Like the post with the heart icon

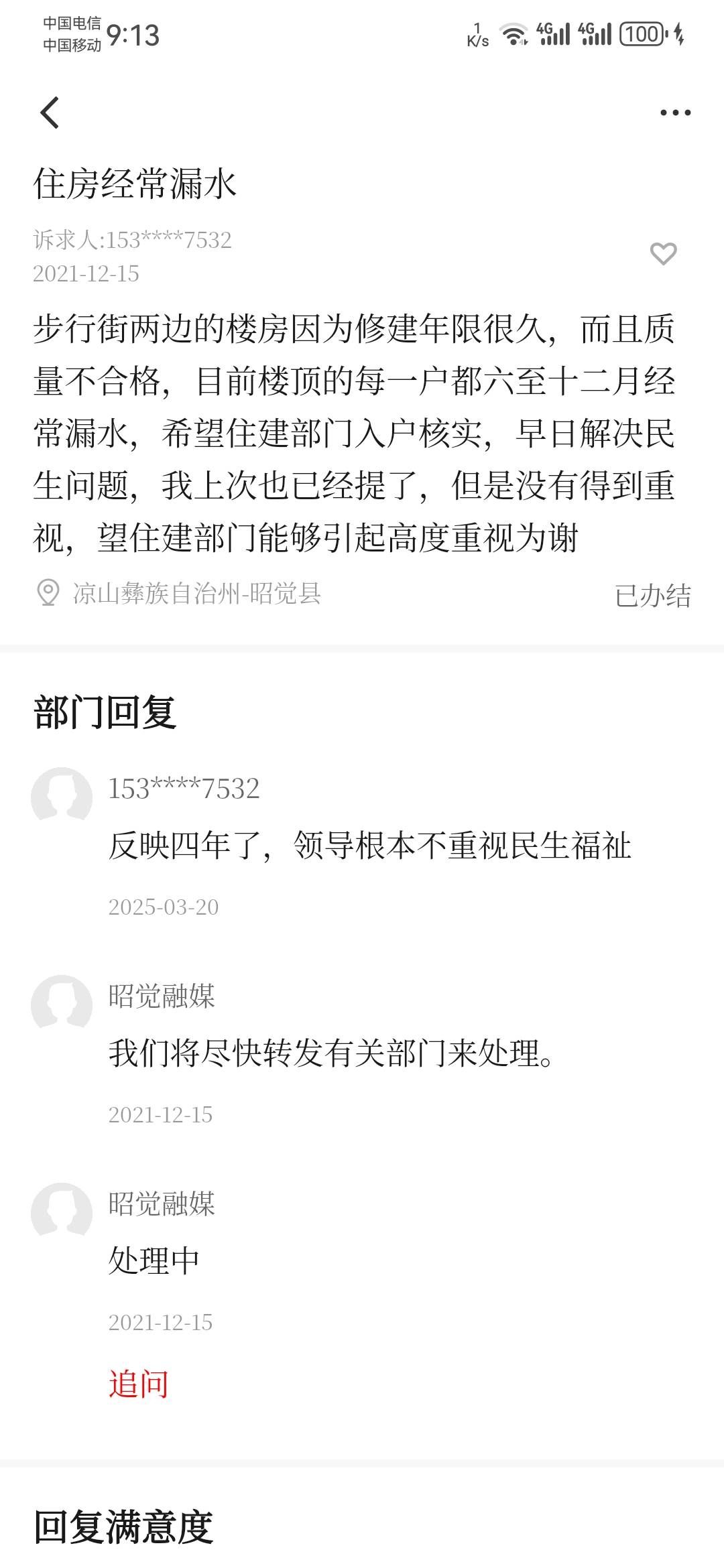[x=663, y=253]
